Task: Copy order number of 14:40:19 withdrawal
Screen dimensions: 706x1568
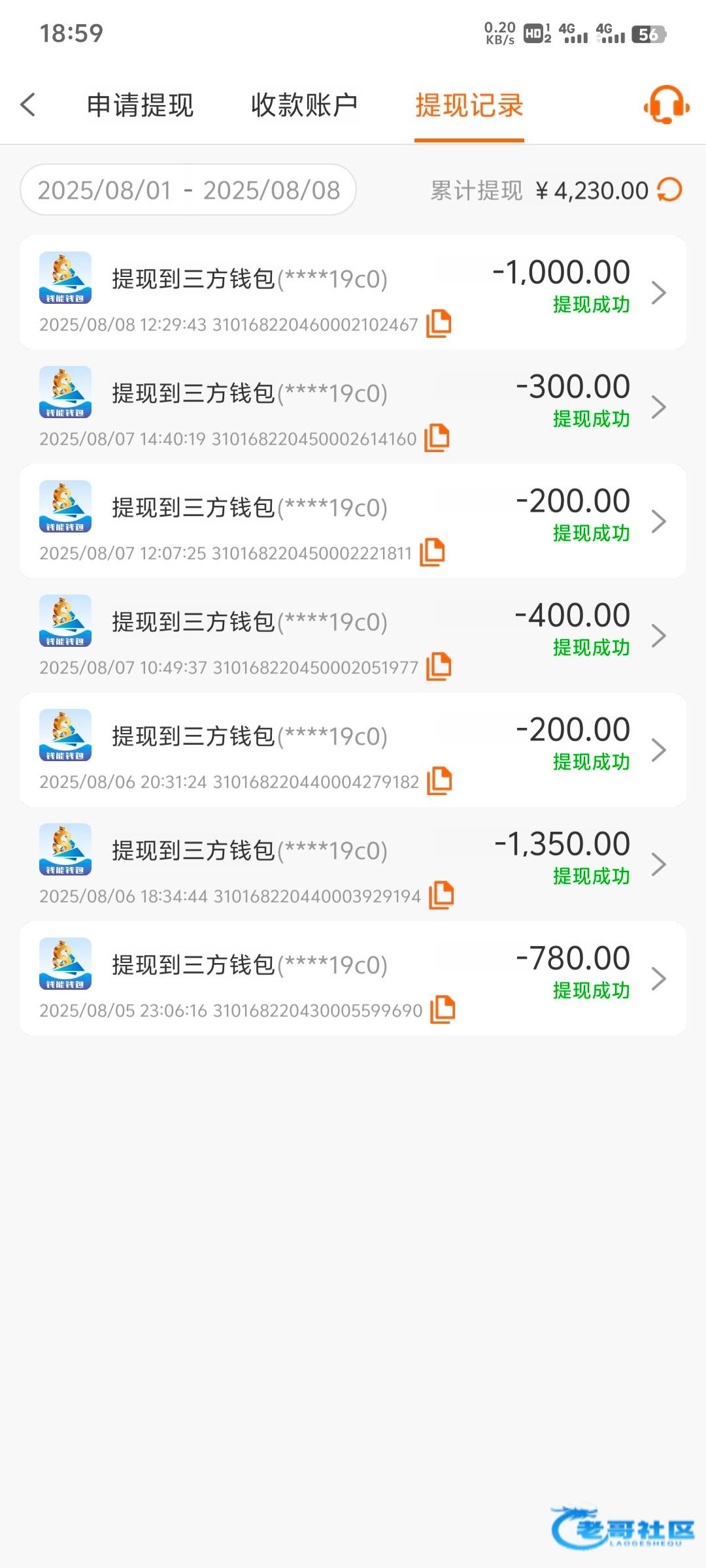Action: [x=437, y=438]
